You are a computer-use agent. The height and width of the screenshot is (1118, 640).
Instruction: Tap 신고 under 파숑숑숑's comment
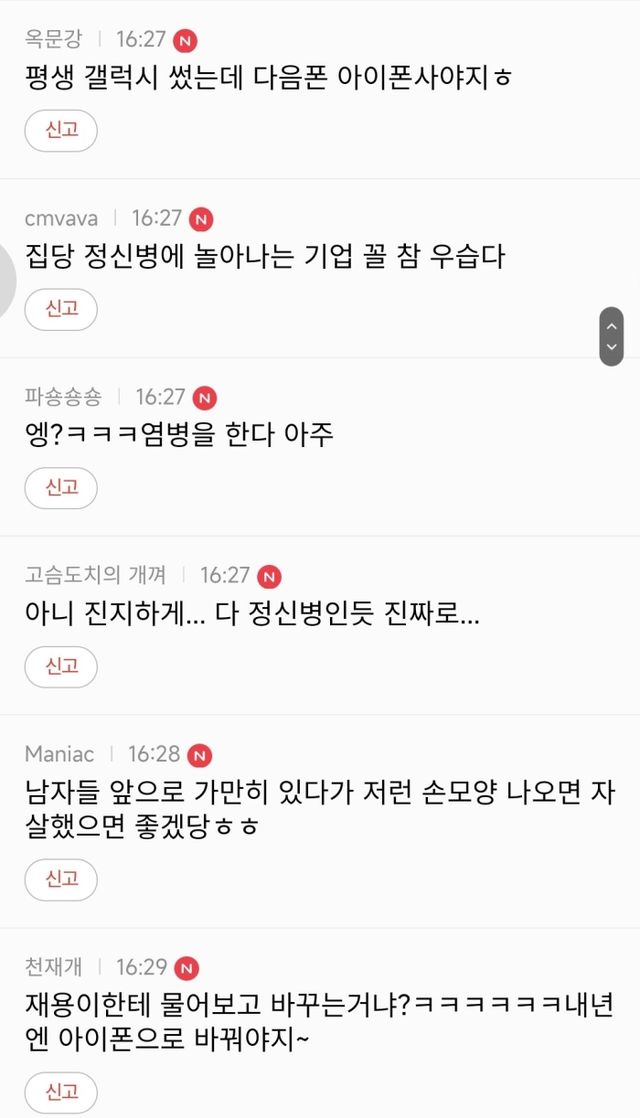(61, 487)
